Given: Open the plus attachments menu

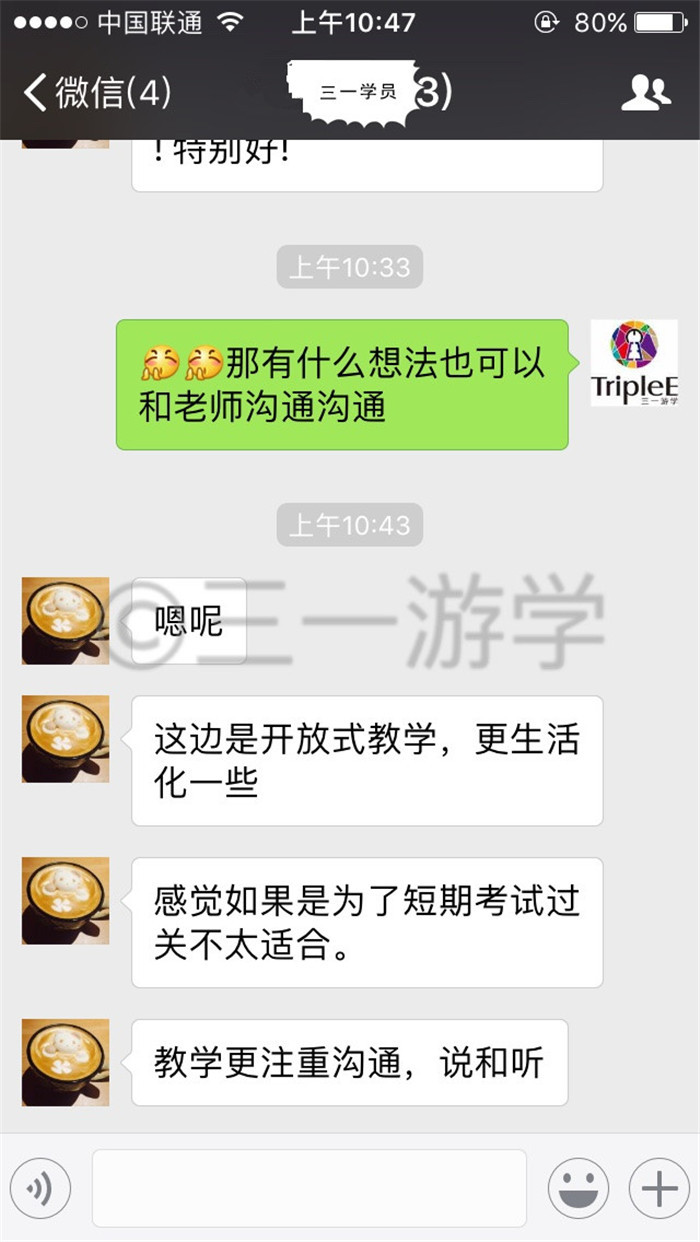Looking at the screenshot, I should pyautogui.click(x=659, y=1188).
